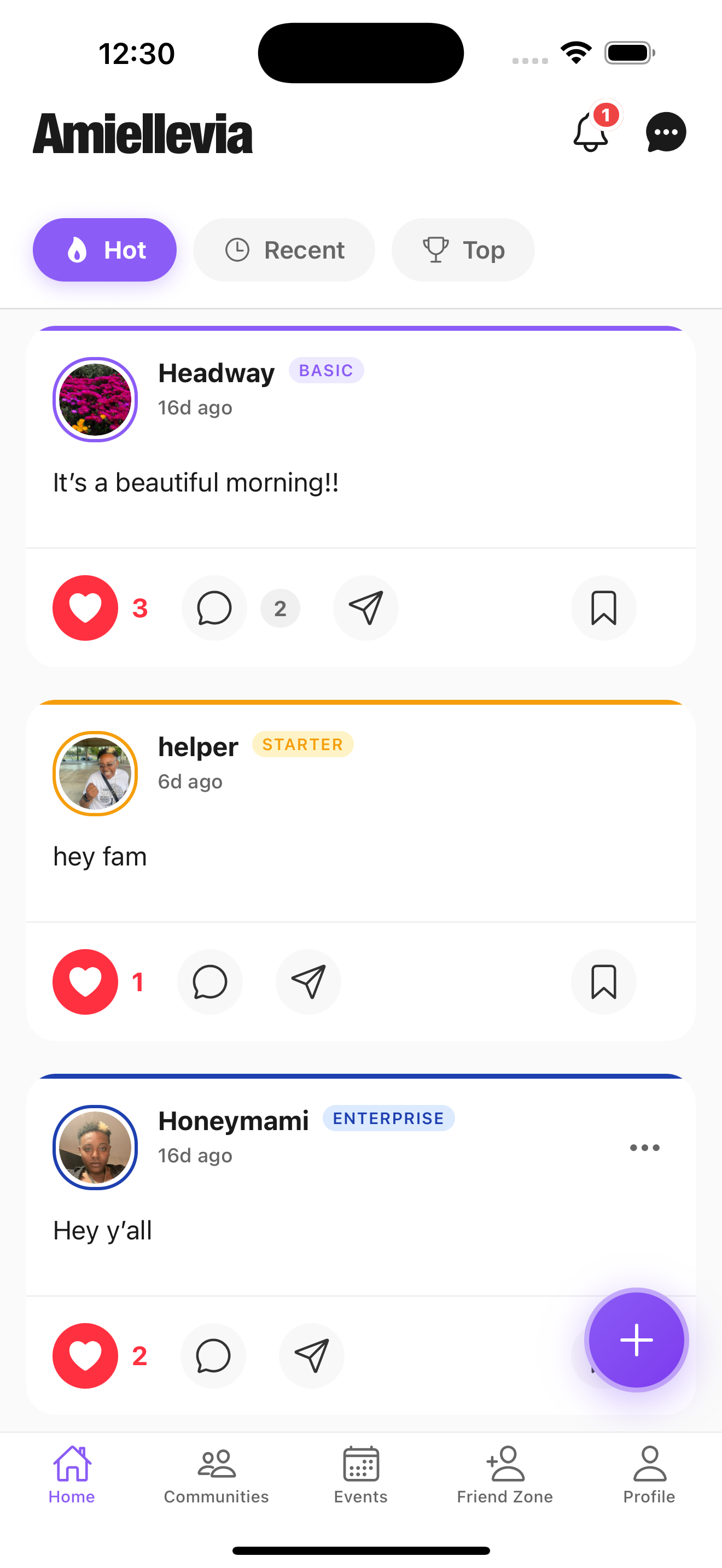Open comments on helper's post
The height and width of the screenshot is (1568, 722).
tap(209, 982)
